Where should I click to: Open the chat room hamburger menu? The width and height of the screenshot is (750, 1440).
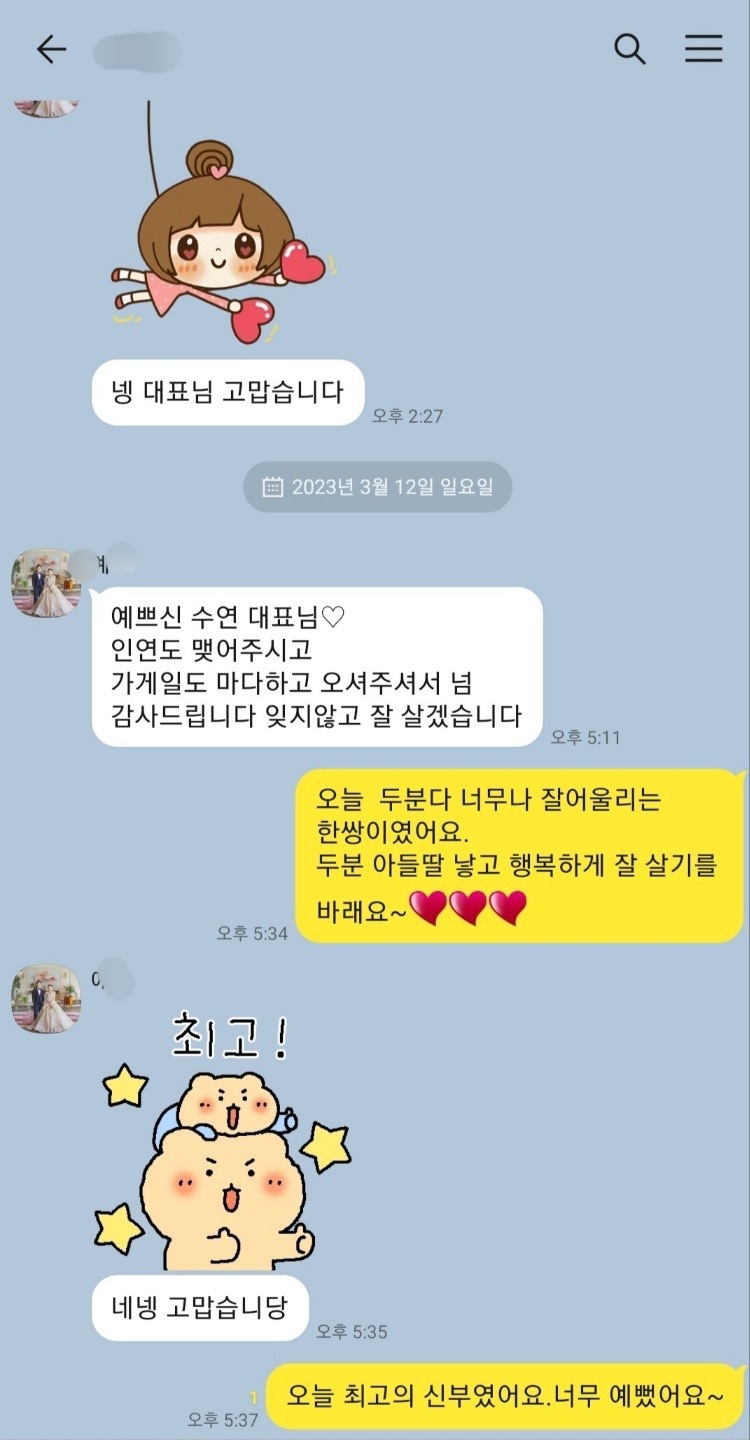coord(703,49)
